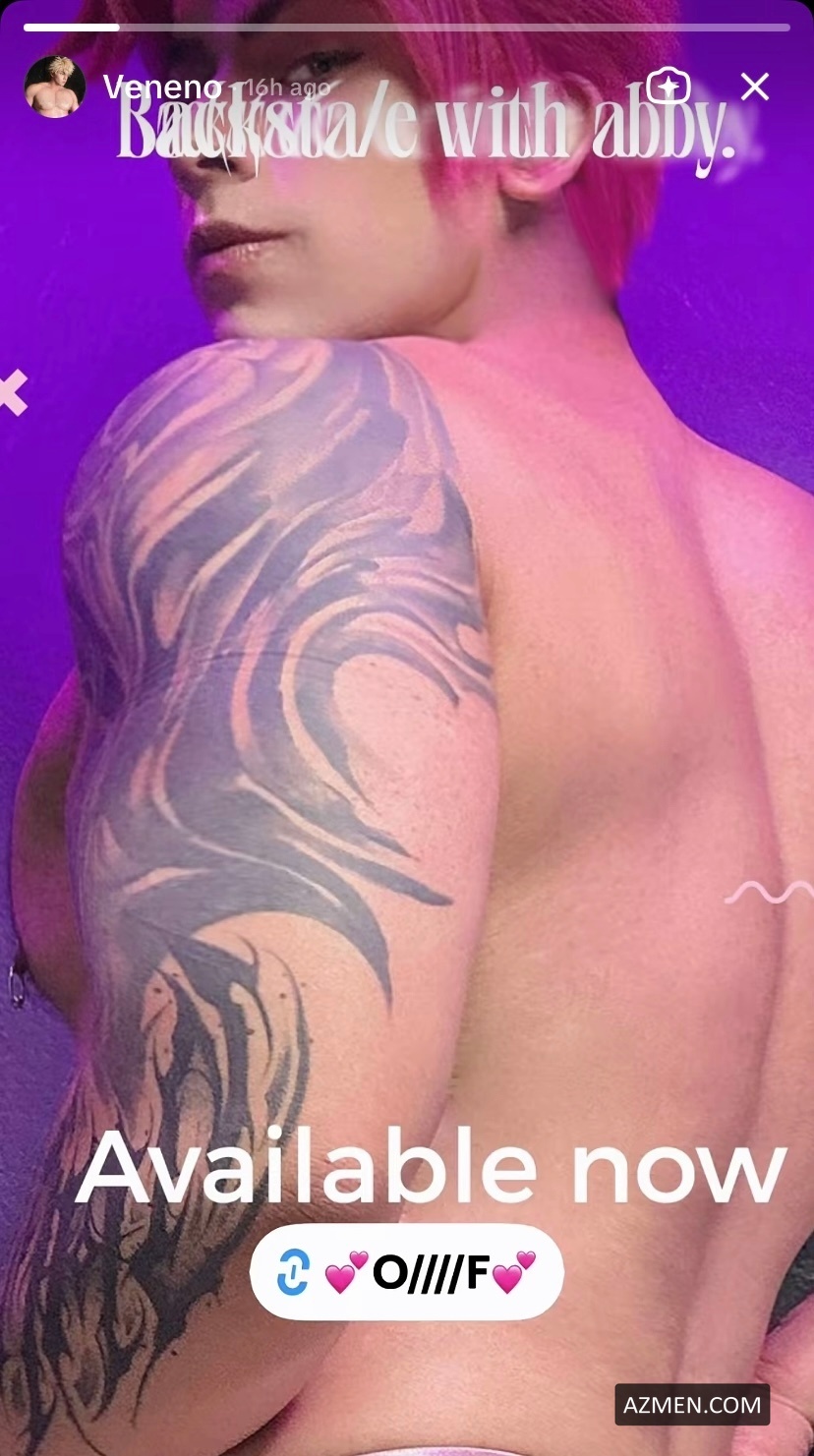Open the Veneno username
The image size is (814, 1456).
pos(162,87)
